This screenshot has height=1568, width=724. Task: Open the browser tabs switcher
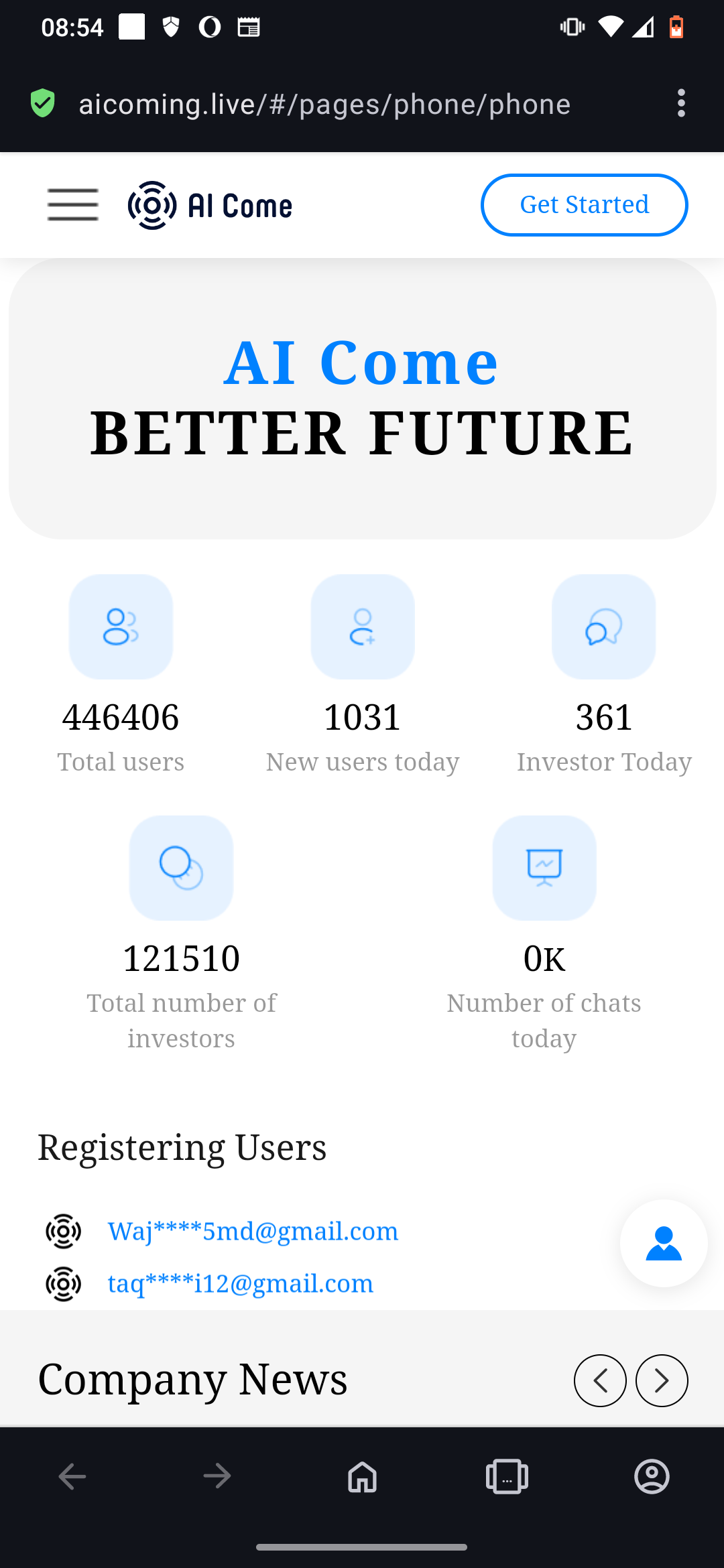point(507,1476)
